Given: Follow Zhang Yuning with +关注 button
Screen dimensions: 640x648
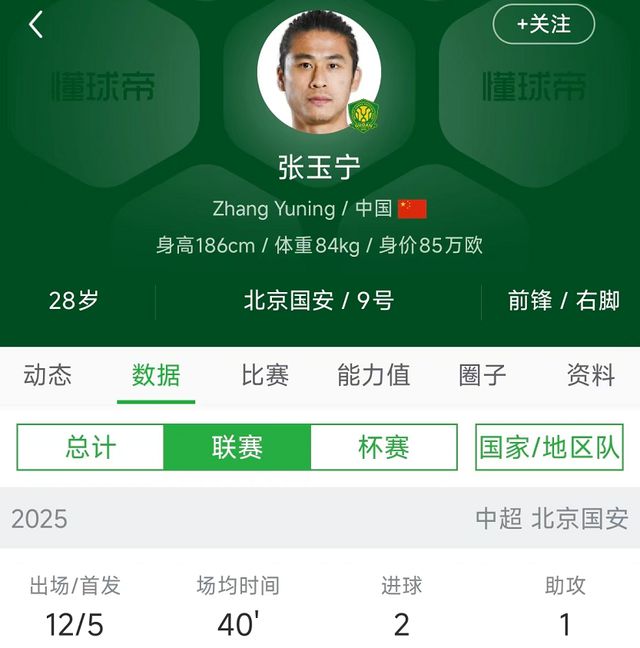Looking at the screenshot, I should (543, 25).
